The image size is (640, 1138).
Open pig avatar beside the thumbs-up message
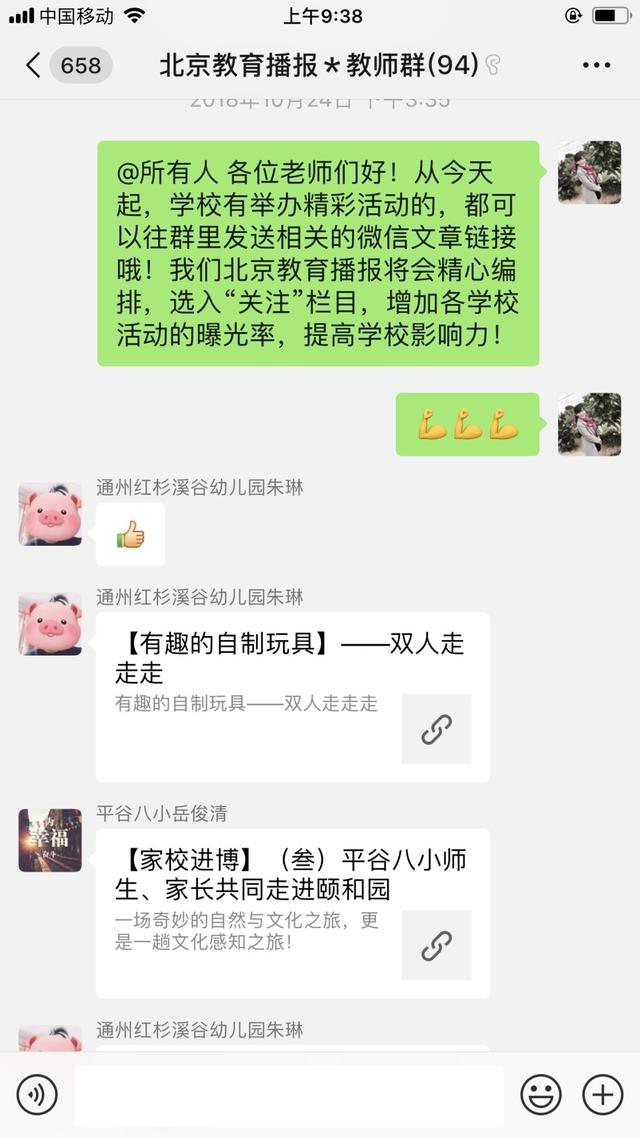pyautogui.click(x=50, y=514)
